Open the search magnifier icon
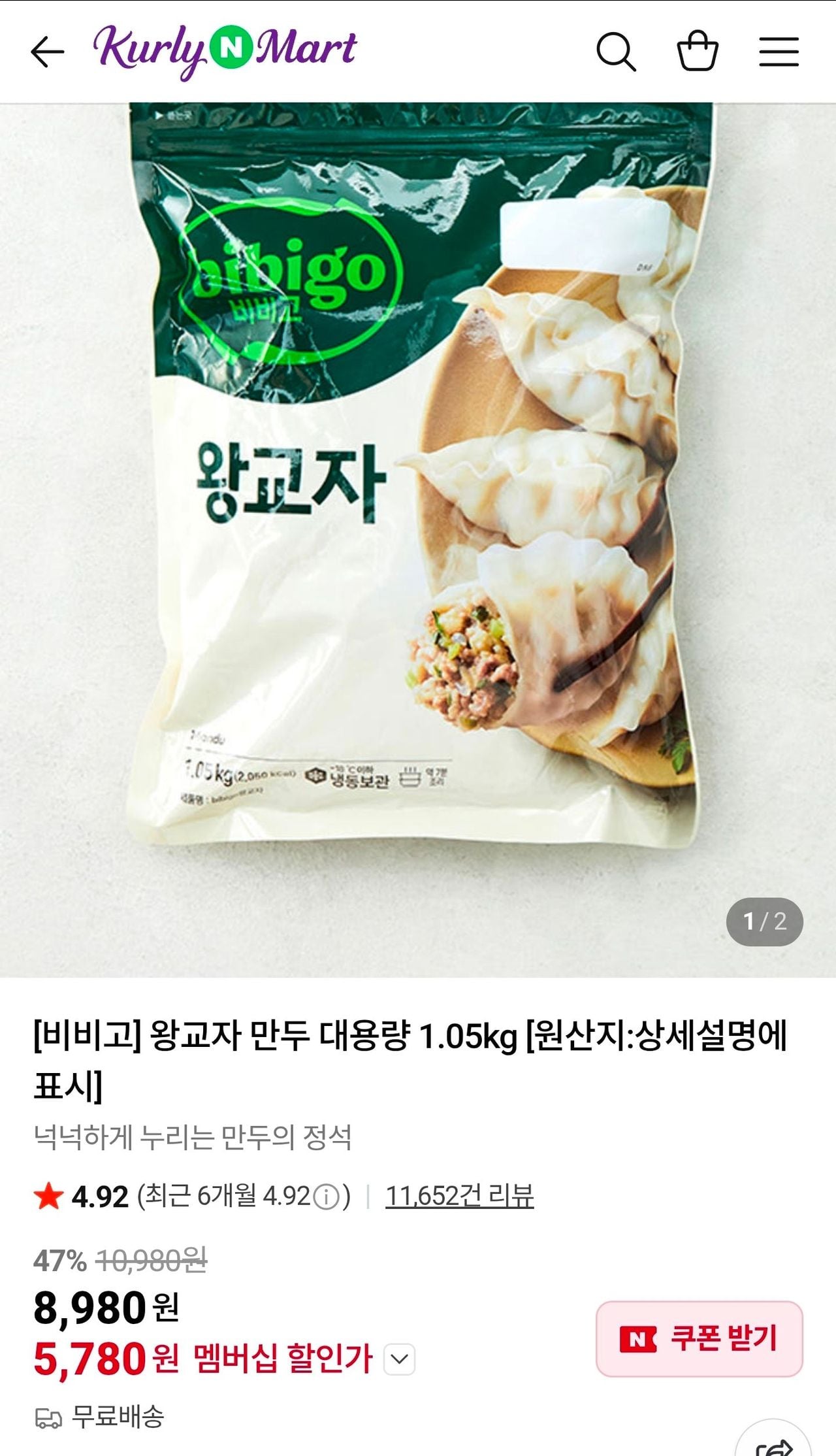This screenshot has width=836, height=1456. (616, 52)
